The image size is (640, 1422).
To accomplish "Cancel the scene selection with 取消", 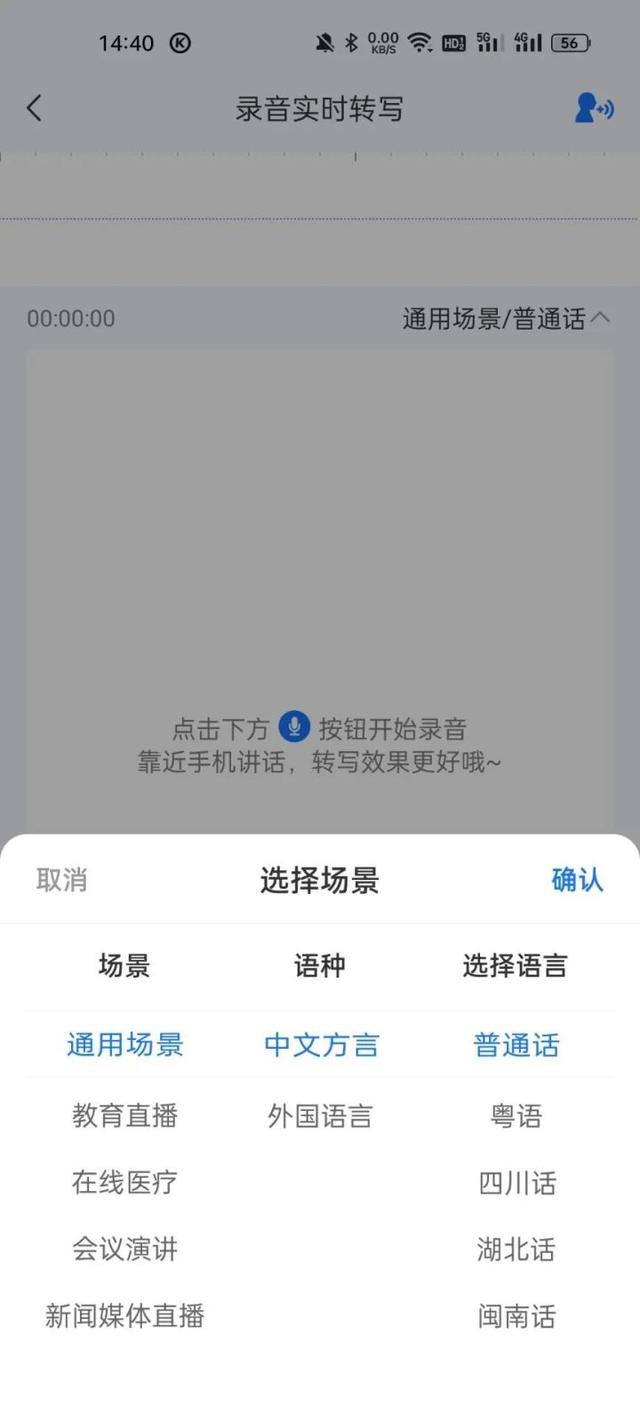I will pos(62,880).
